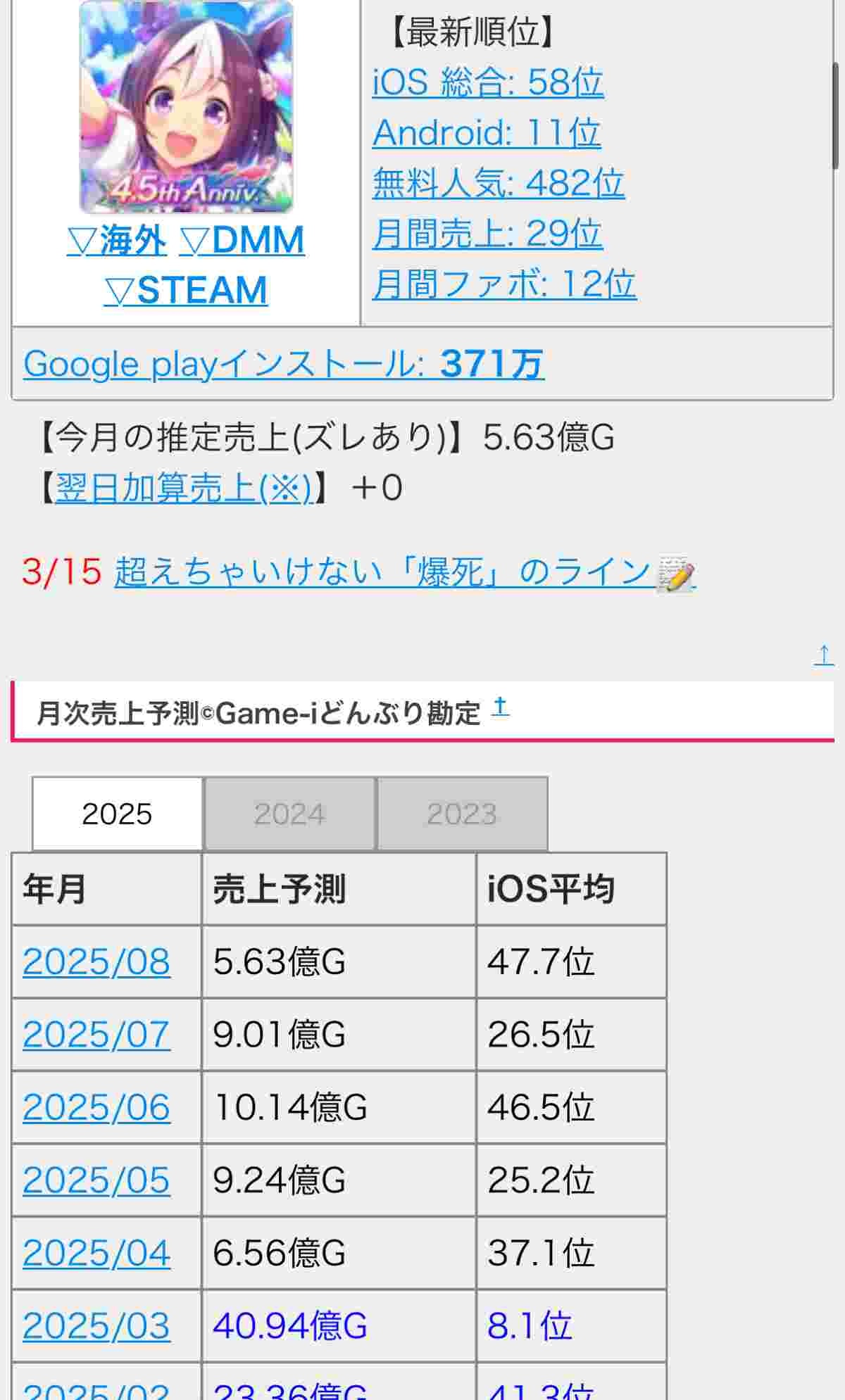Viewport: 845px width, 1400px height.
Task: View the 月間売上 29位 ranking
Action: [487, 234]
